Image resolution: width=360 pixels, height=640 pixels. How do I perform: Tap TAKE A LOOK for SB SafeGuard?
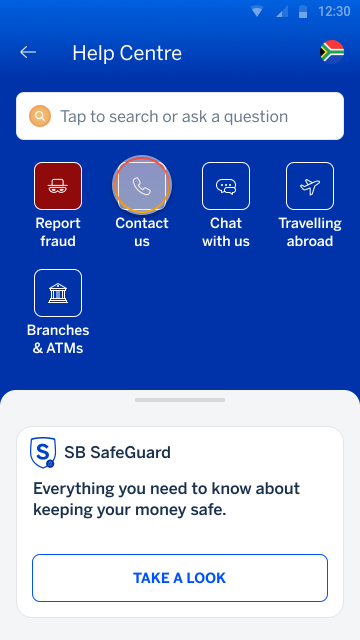pos(180,578)
